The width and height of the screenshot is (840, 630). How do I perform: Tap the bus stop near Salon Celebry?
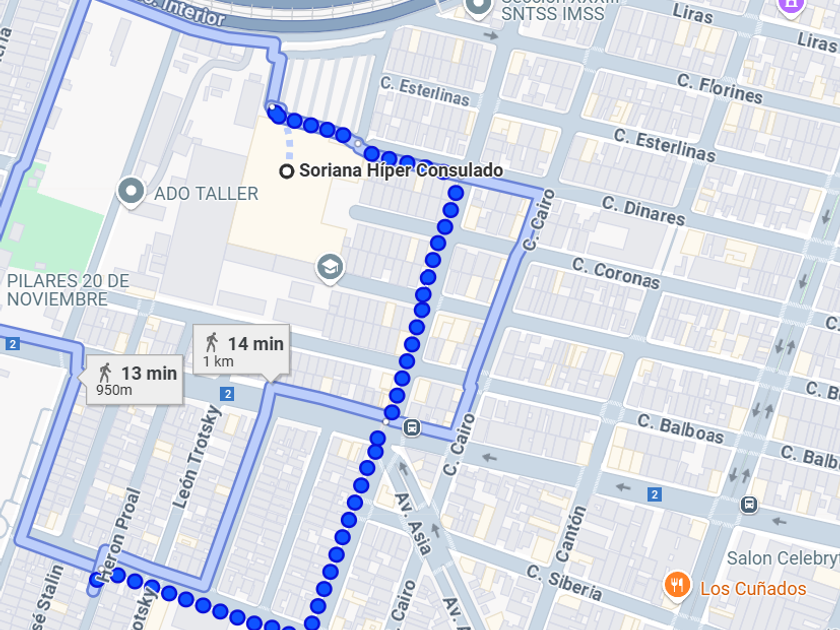749,504
